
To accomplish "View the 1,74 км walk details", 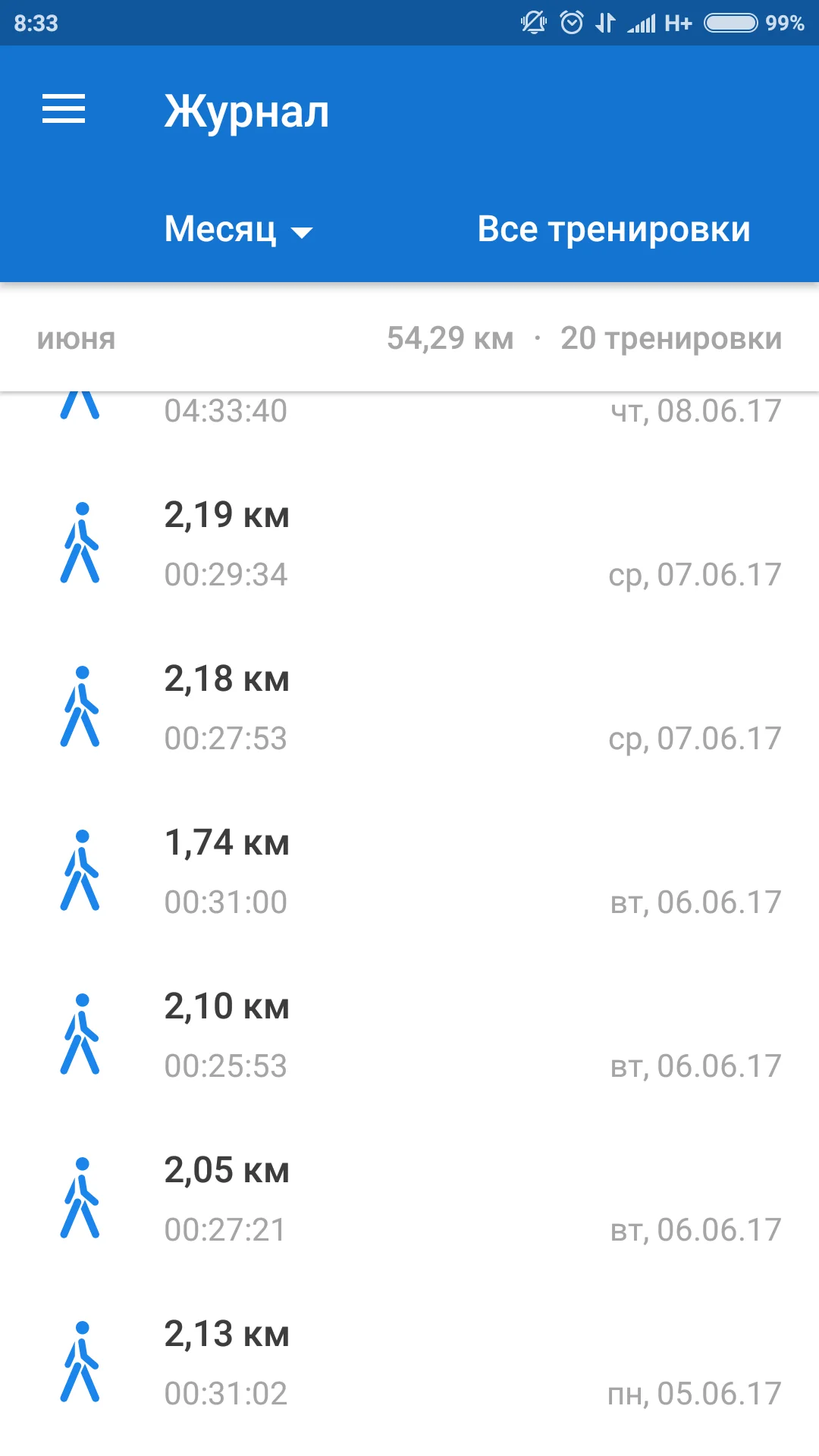I will (409, 871).
